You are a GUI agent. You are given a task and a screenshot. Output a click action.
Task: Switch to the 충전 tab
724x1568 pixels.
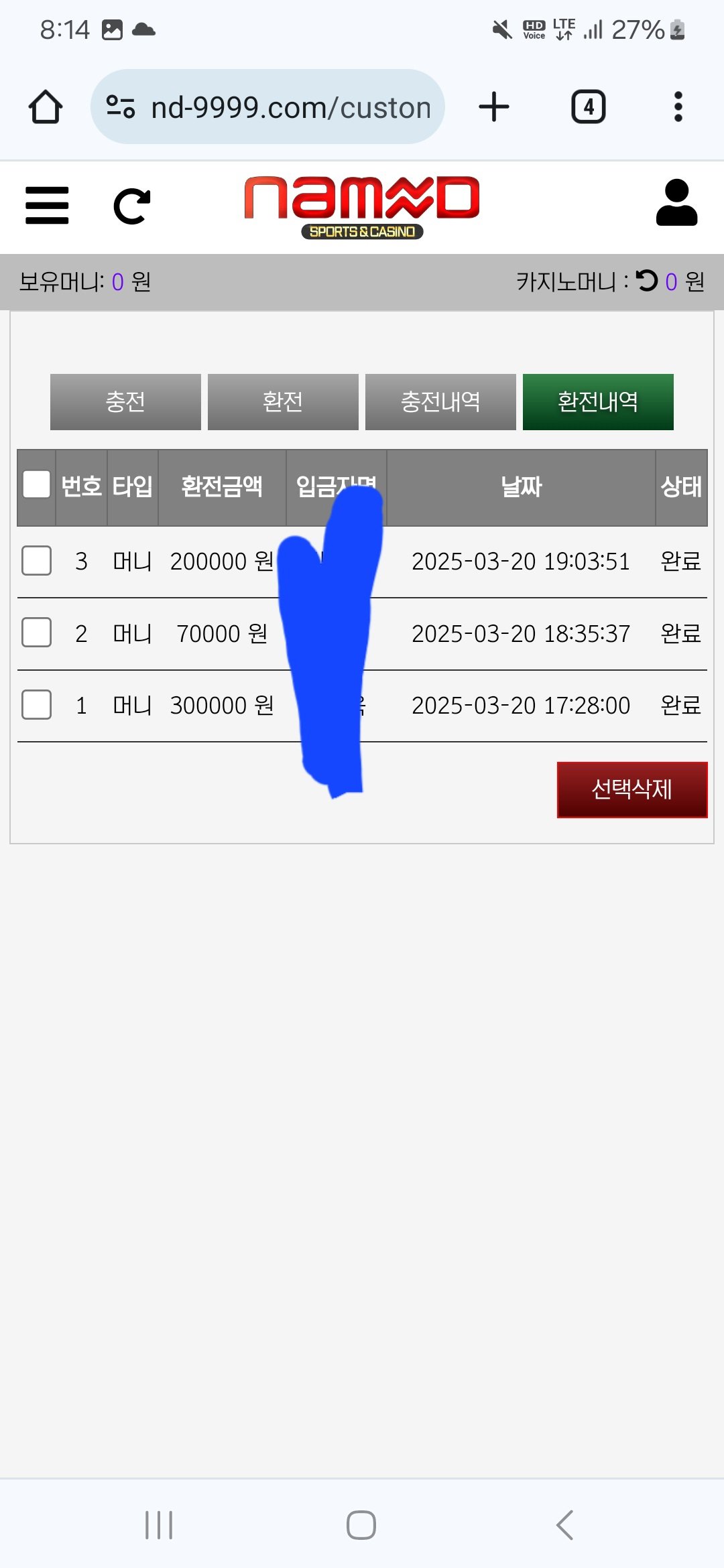(125, 401)
